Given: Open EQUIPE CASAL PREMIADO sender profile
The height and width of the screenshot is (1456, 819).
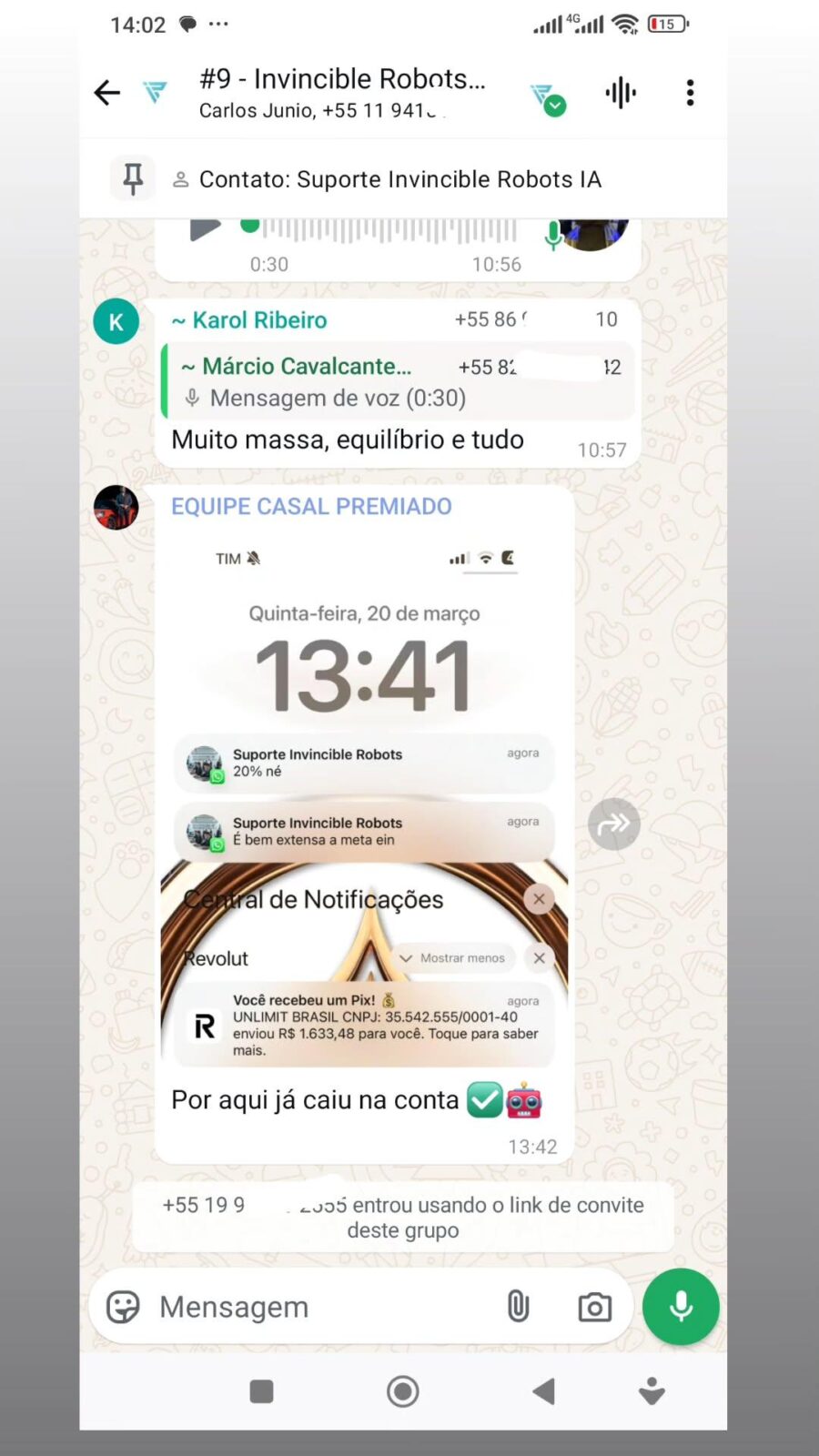Looking at the screenshot, I should (116, 507).
